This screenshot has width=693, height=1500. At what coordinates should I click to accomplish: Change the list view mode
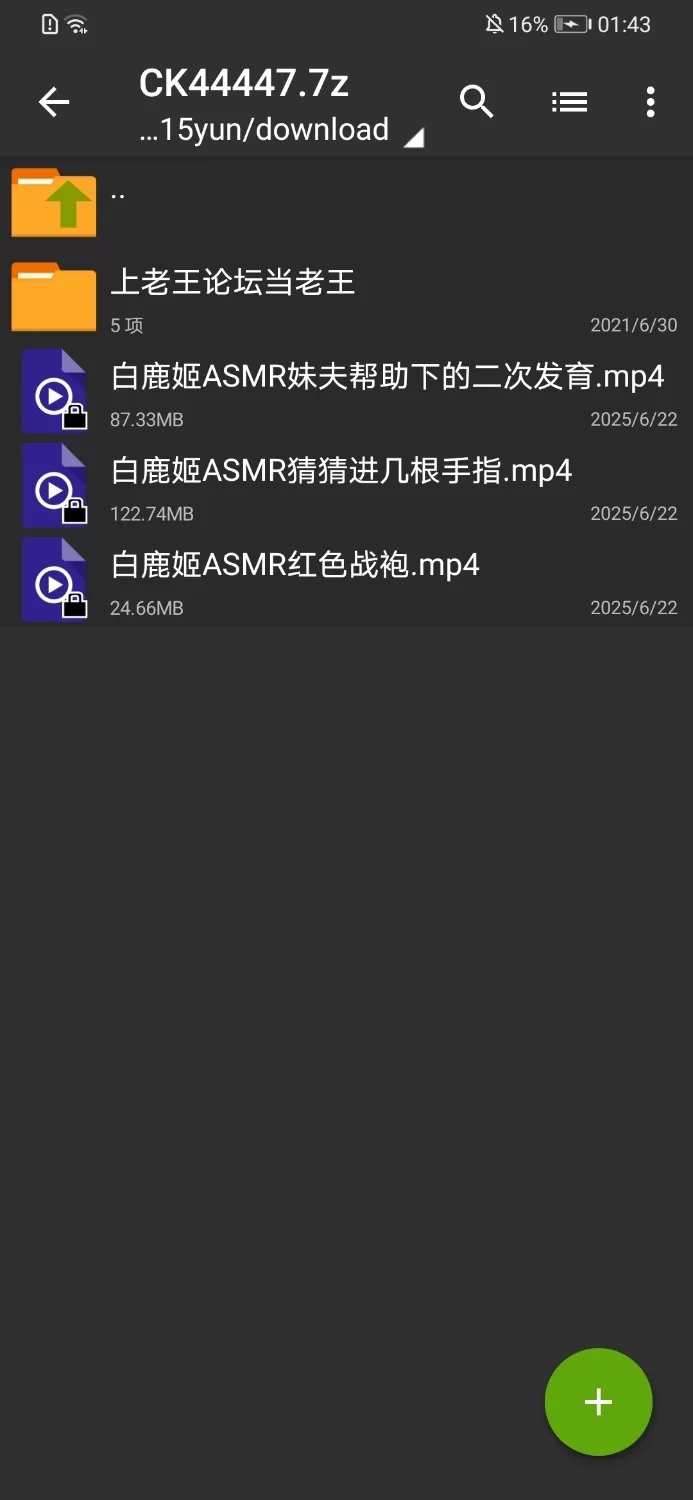[x=569, y=102]
